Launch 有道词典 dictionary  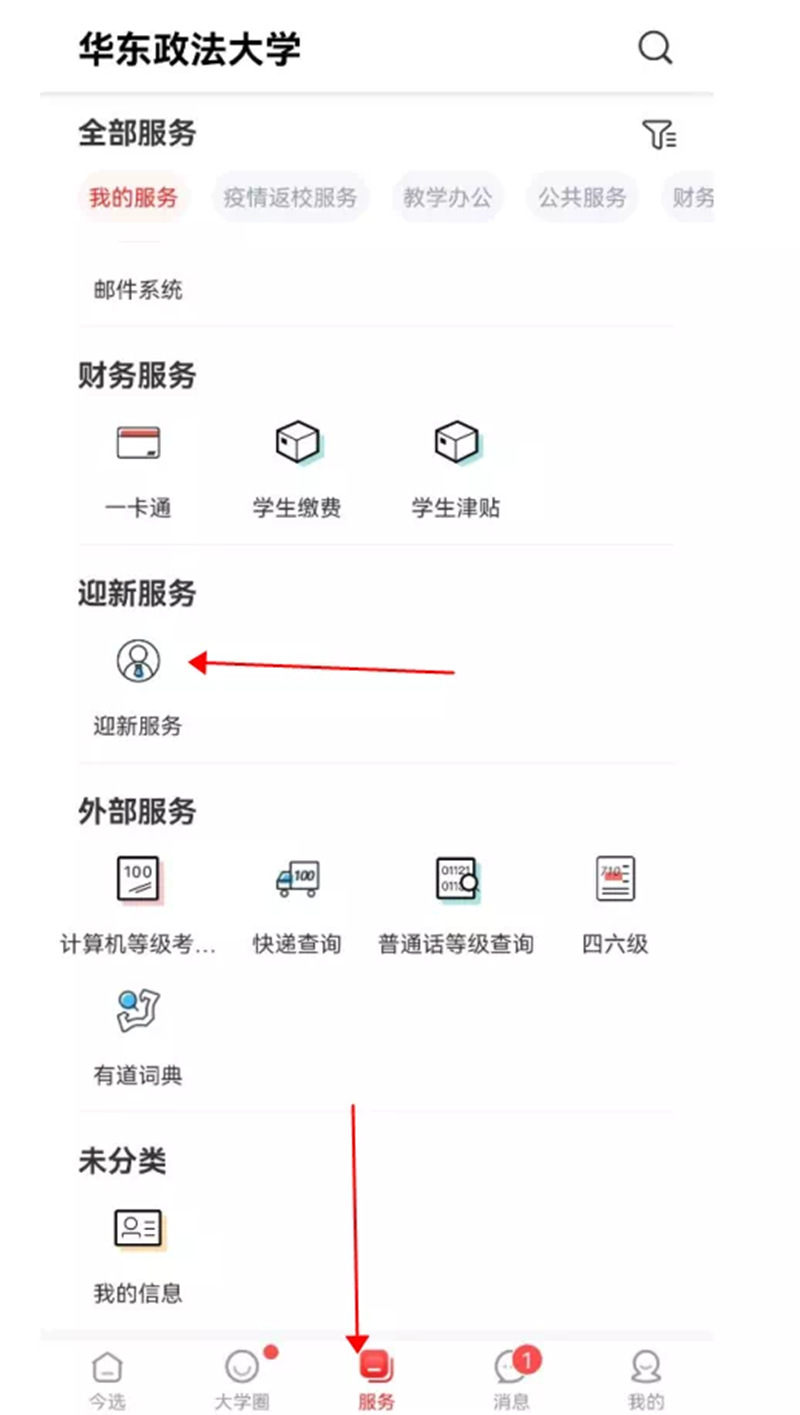tap(138, 1010)
